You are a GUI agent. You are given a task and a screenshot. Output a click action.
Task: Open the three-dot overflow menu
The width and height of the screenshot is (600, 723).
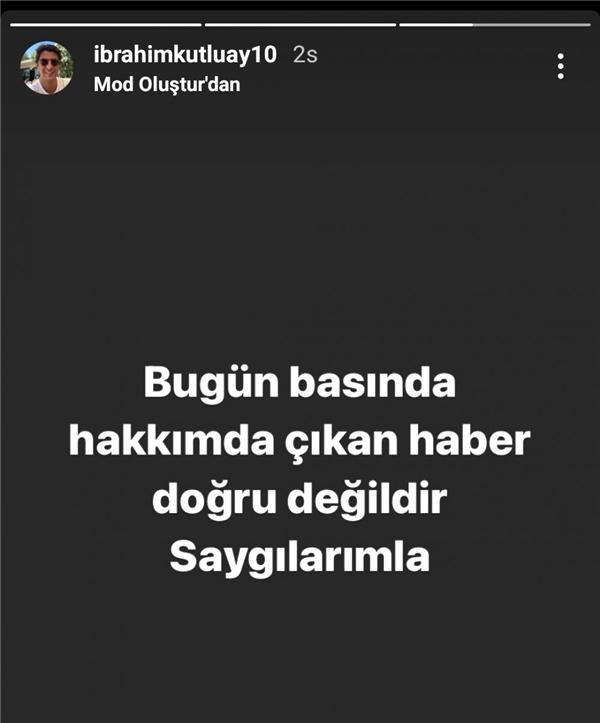(x=560, y=66)
